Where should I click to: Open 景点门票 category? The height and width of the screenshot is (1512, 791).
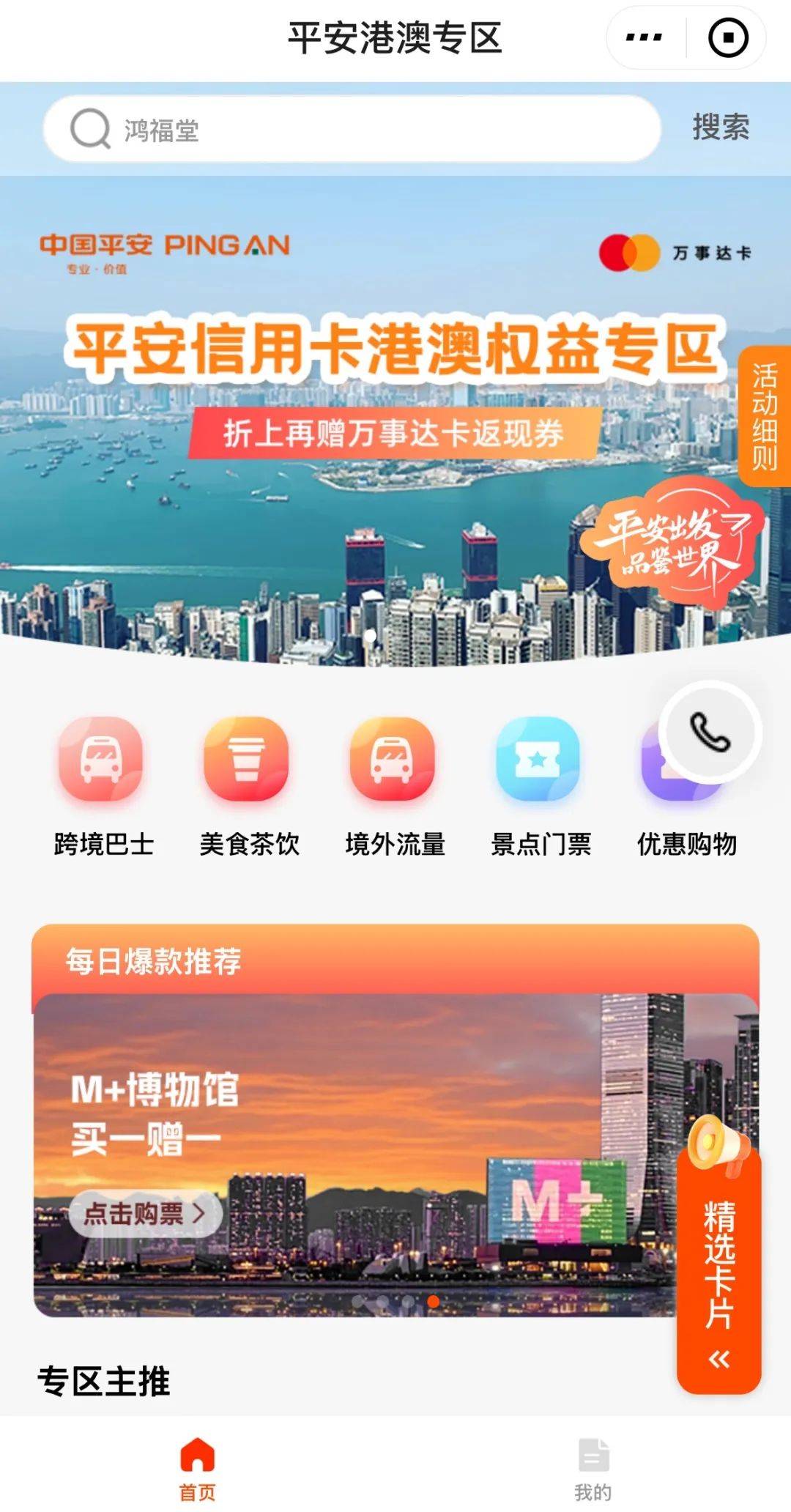click(540, 785)
